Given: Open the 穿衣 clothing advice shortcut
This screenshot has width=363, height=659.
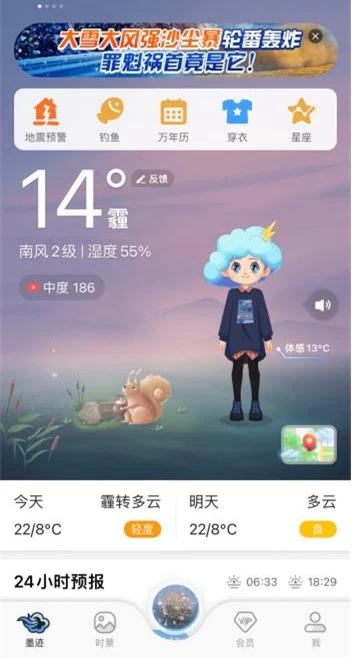Looking at the screenshot, I should pyautogui.click(x=237, y=120).
